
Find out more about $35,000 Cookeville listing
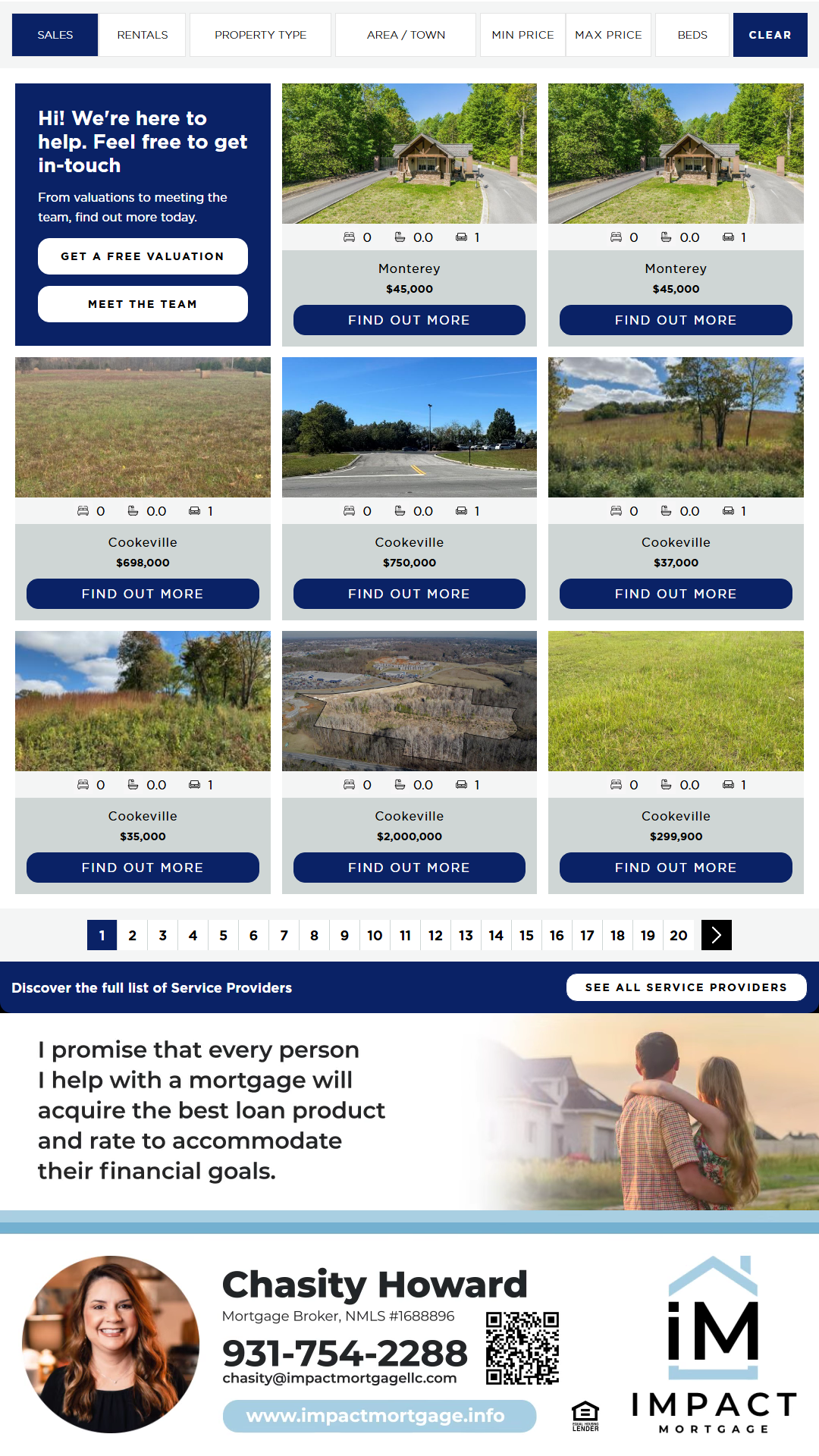[x=143, y=868]
